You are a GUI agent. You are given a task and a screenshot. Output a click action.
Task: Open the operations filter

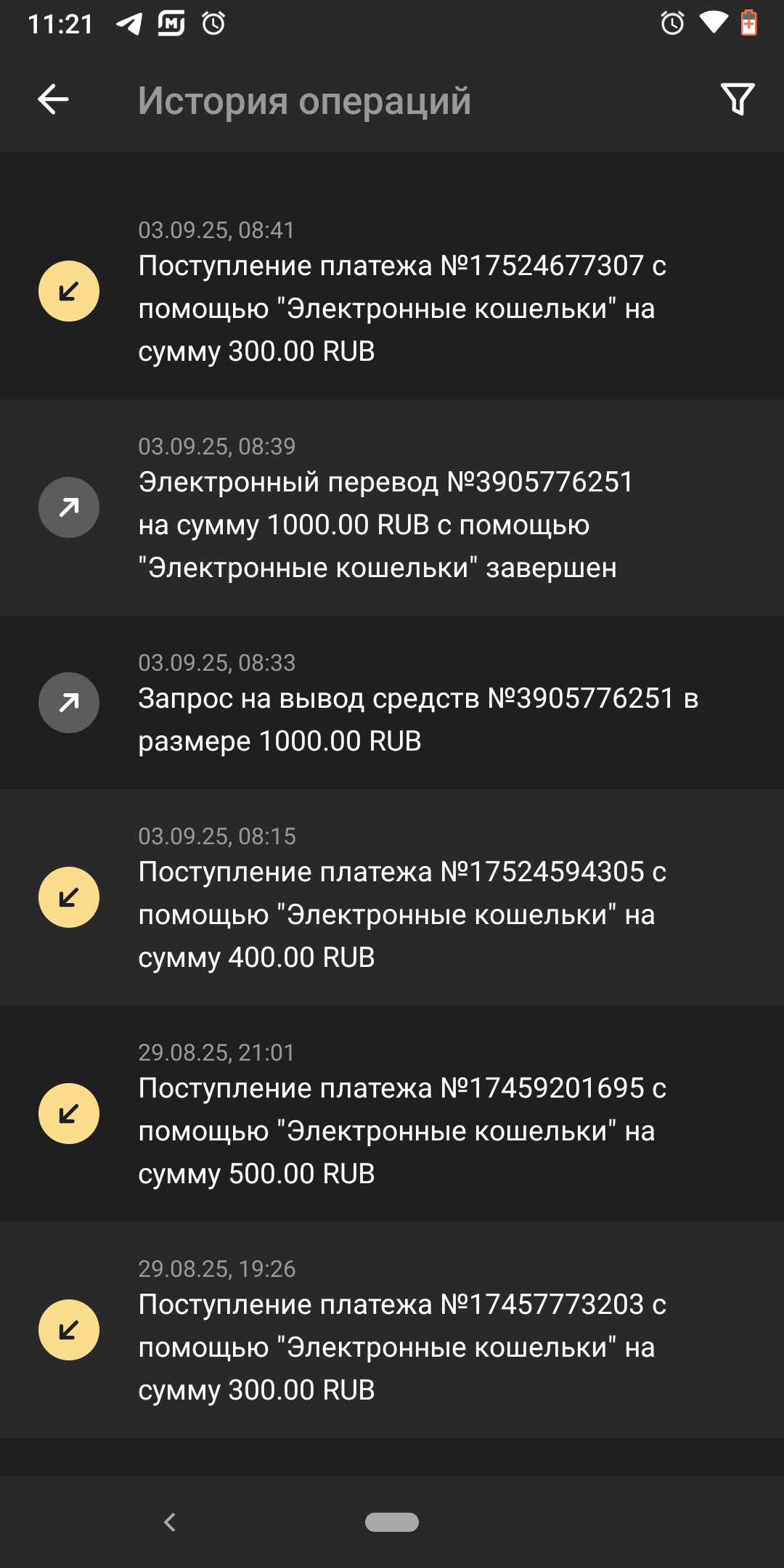pos(738,99)
